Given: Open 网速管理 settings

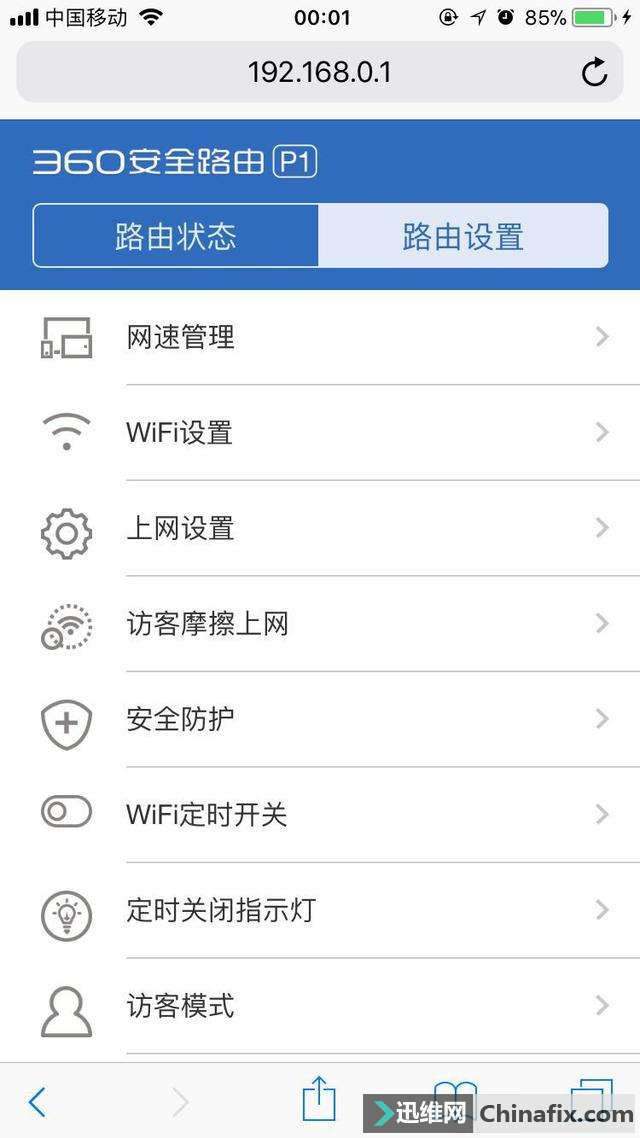Looking at the screenshot, I should pos(320,337).
